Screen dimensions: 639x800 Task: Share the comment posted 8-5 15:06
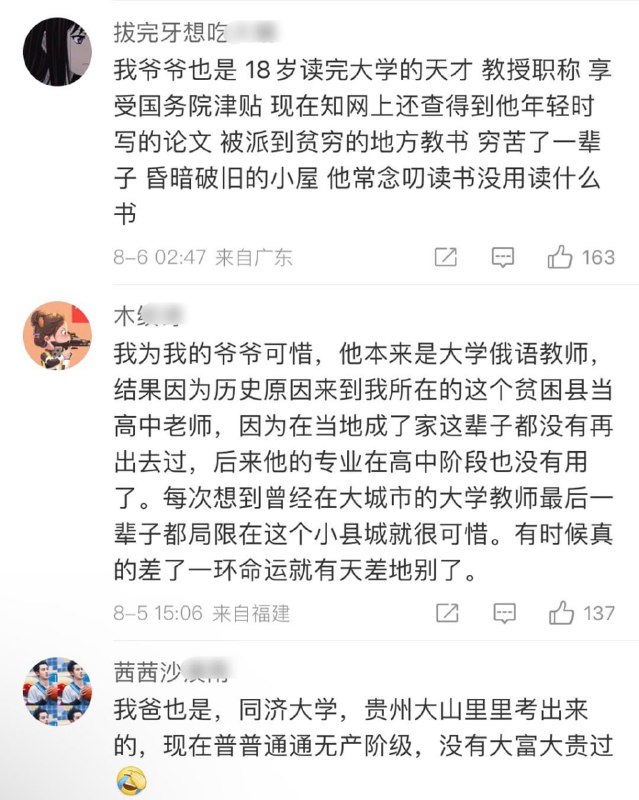(446, 612)
